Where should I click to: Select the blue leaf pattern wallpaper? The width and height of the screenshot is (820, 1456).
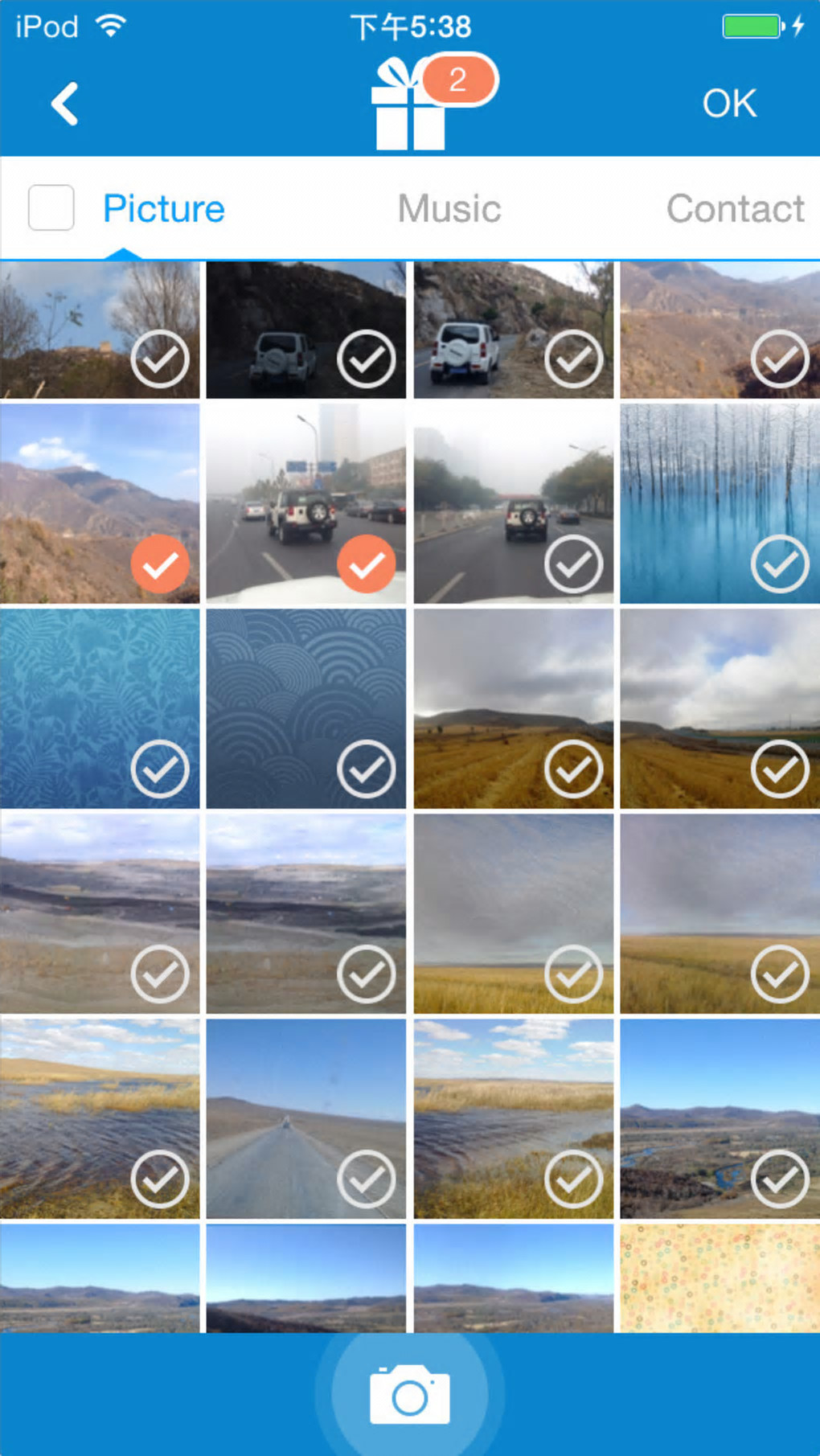point(160,769)
